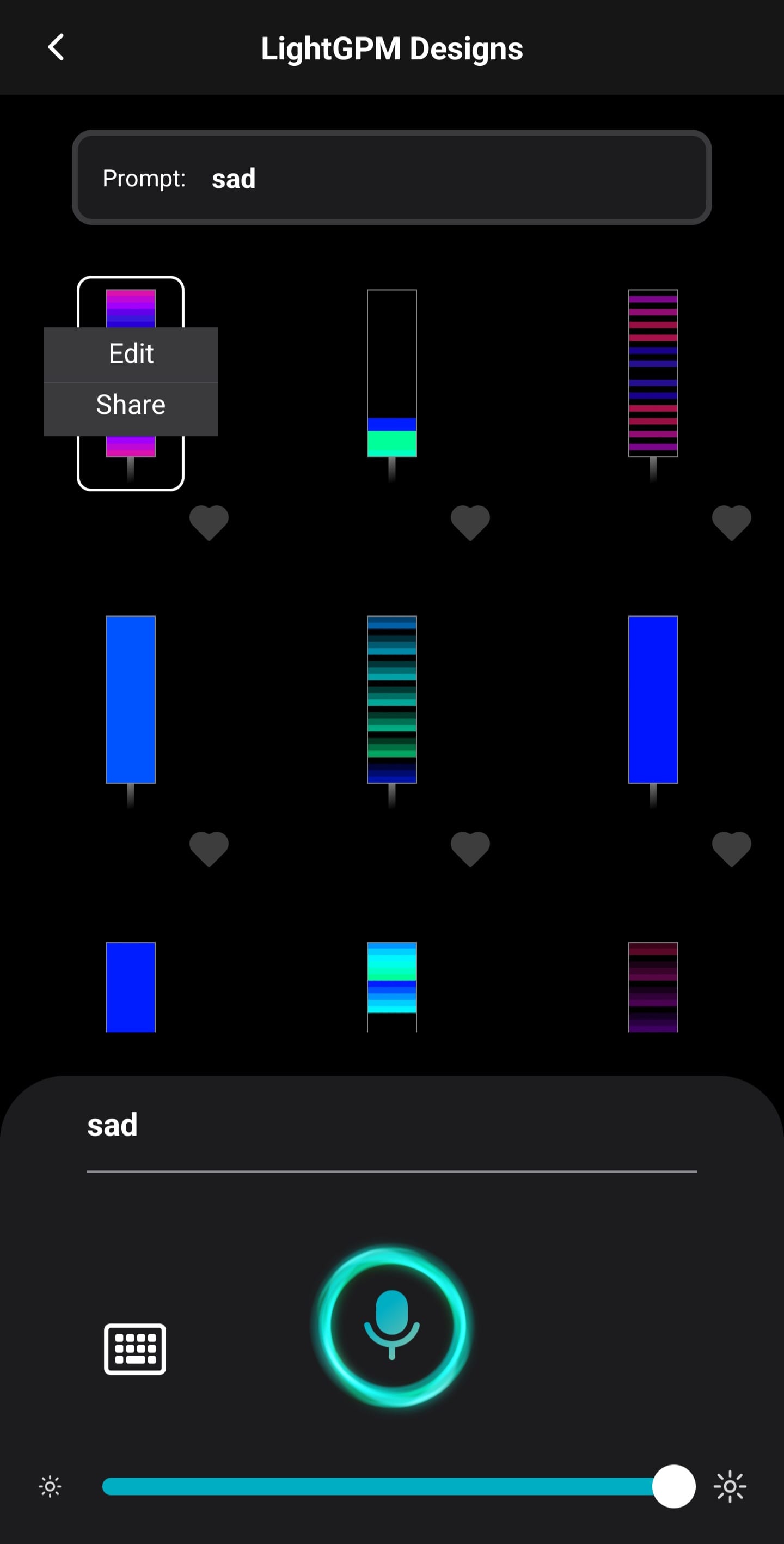Tap the prompt text field showing sad
784x1544 pixels.
pos(391,1126)
